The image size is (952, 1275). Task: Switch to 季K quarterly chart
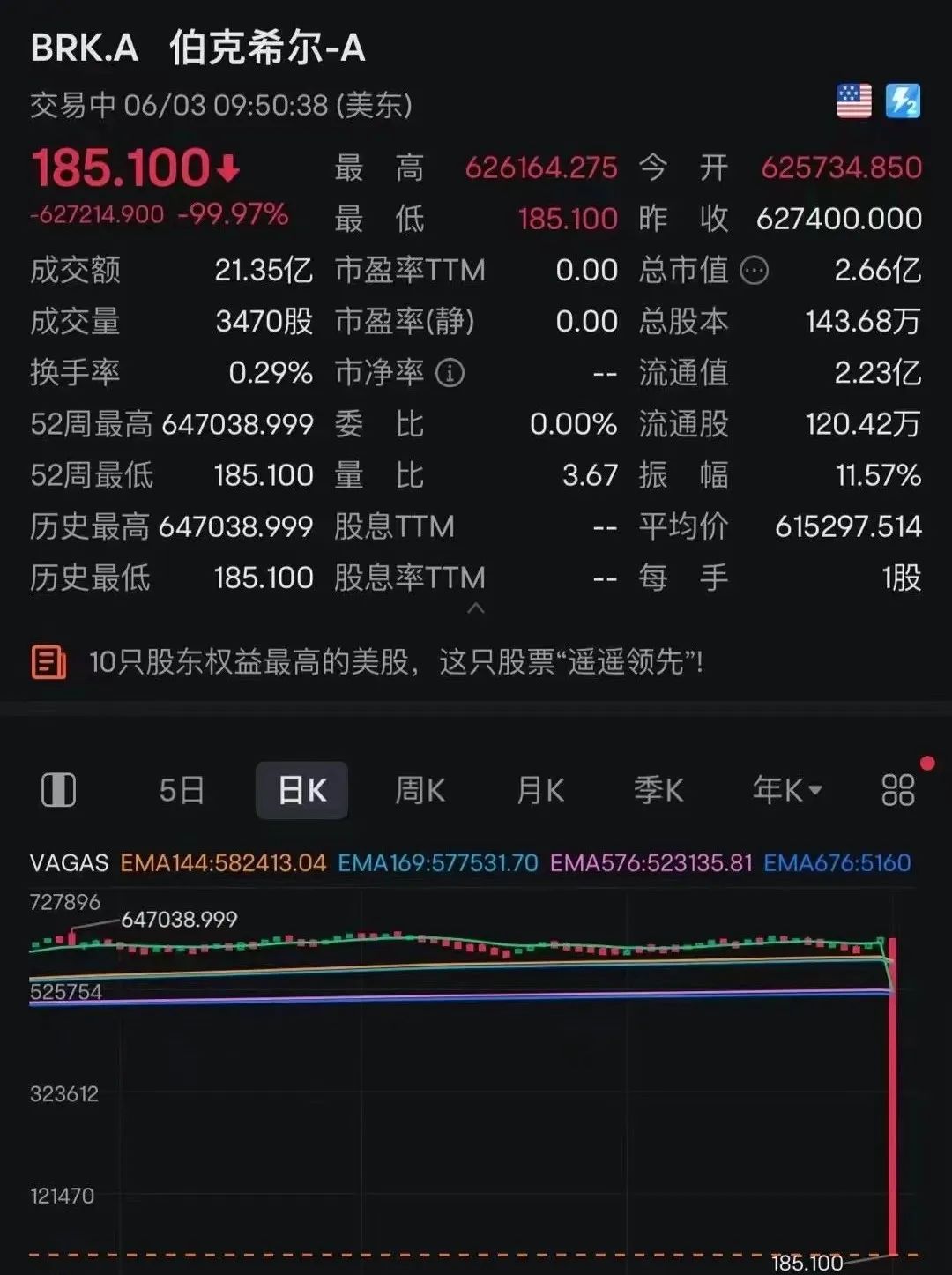(x=658, y=790)
